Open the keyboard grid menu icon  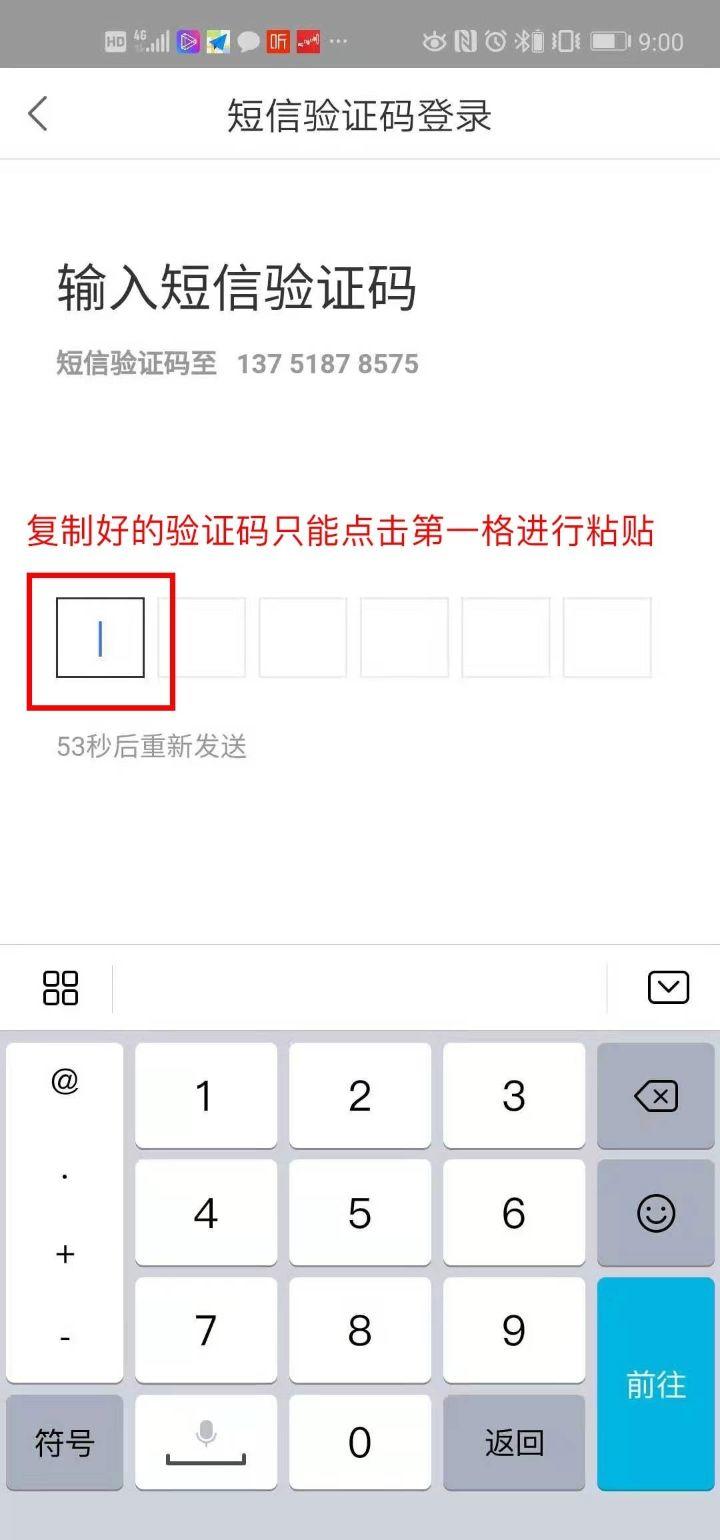[x=60, y=988]
